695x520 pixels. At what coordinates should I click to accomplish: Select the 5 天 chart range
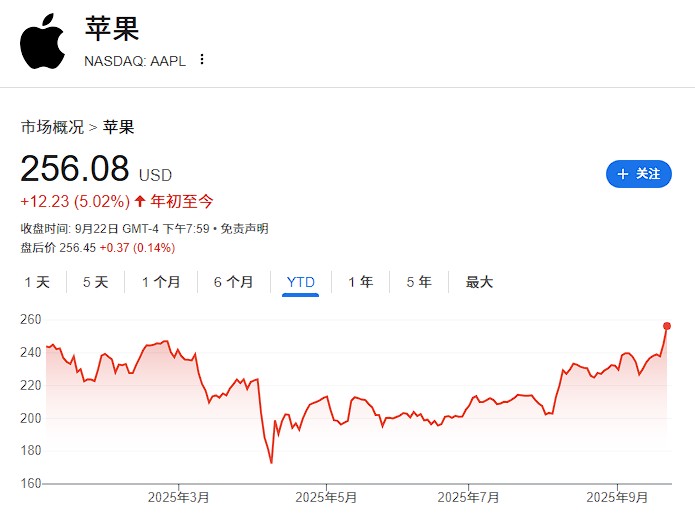[95, 282]
